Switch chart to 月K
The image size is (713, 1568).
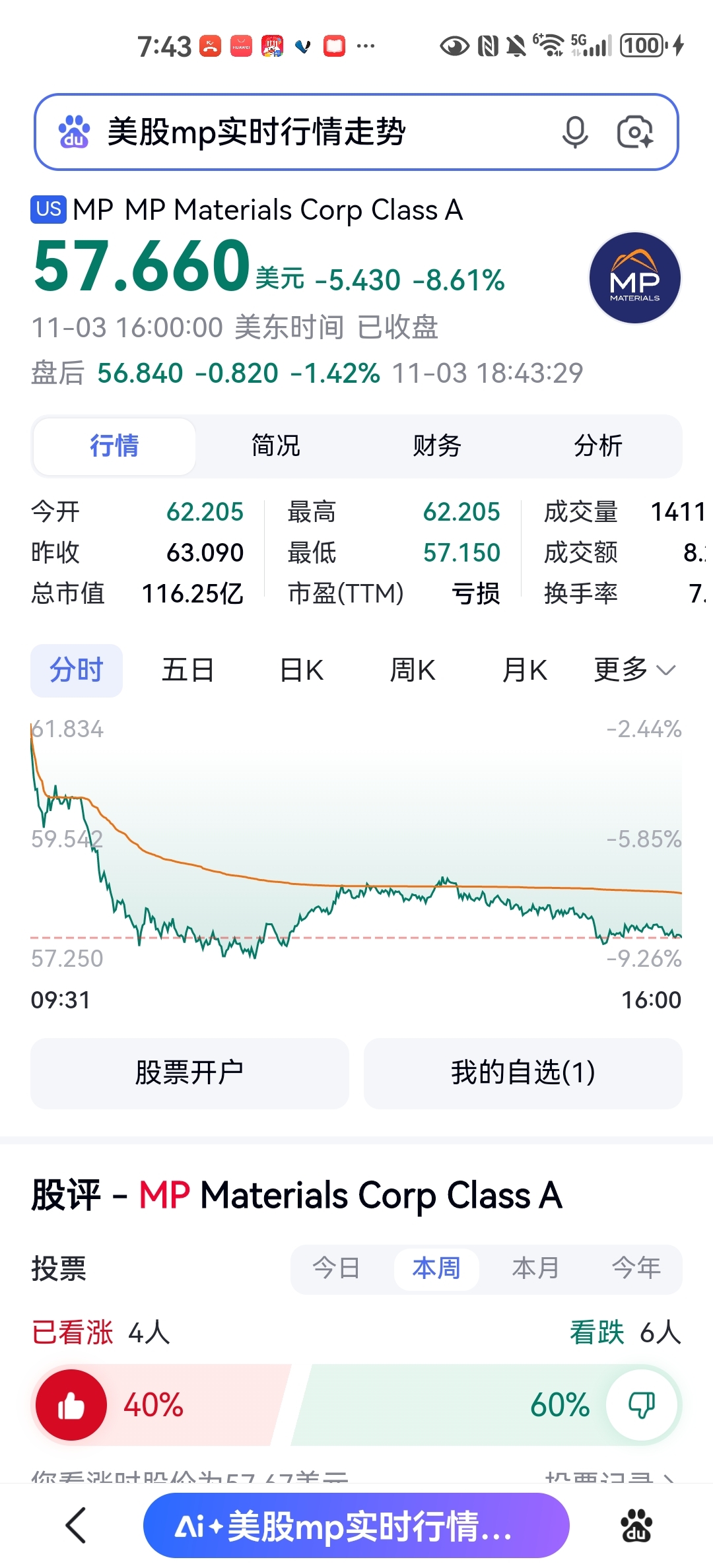(525, 670)
